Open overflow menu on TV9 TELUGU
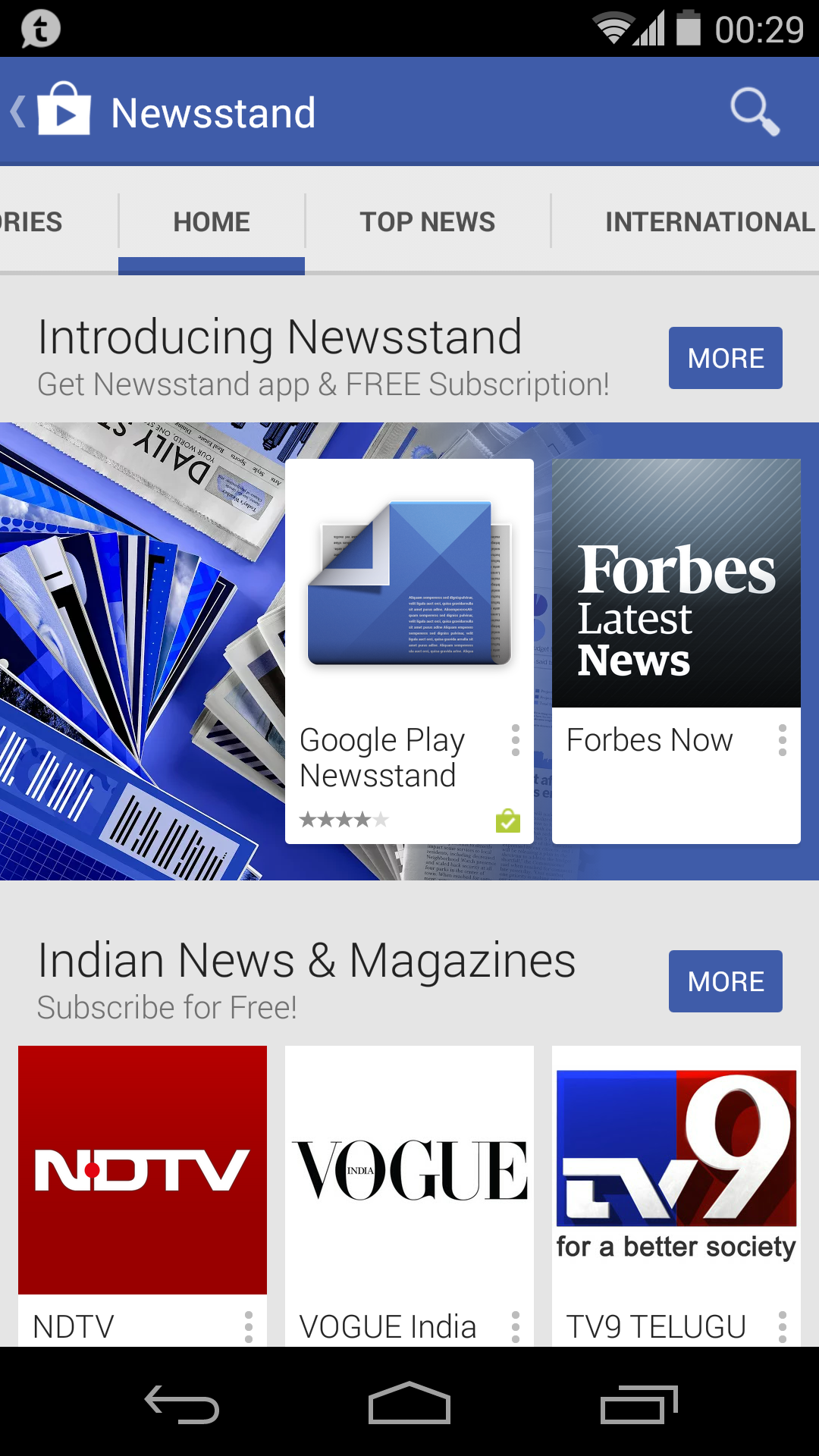Image resolution: width=819 pixels, height=1456 pixels. click(x=783, y=1327)
